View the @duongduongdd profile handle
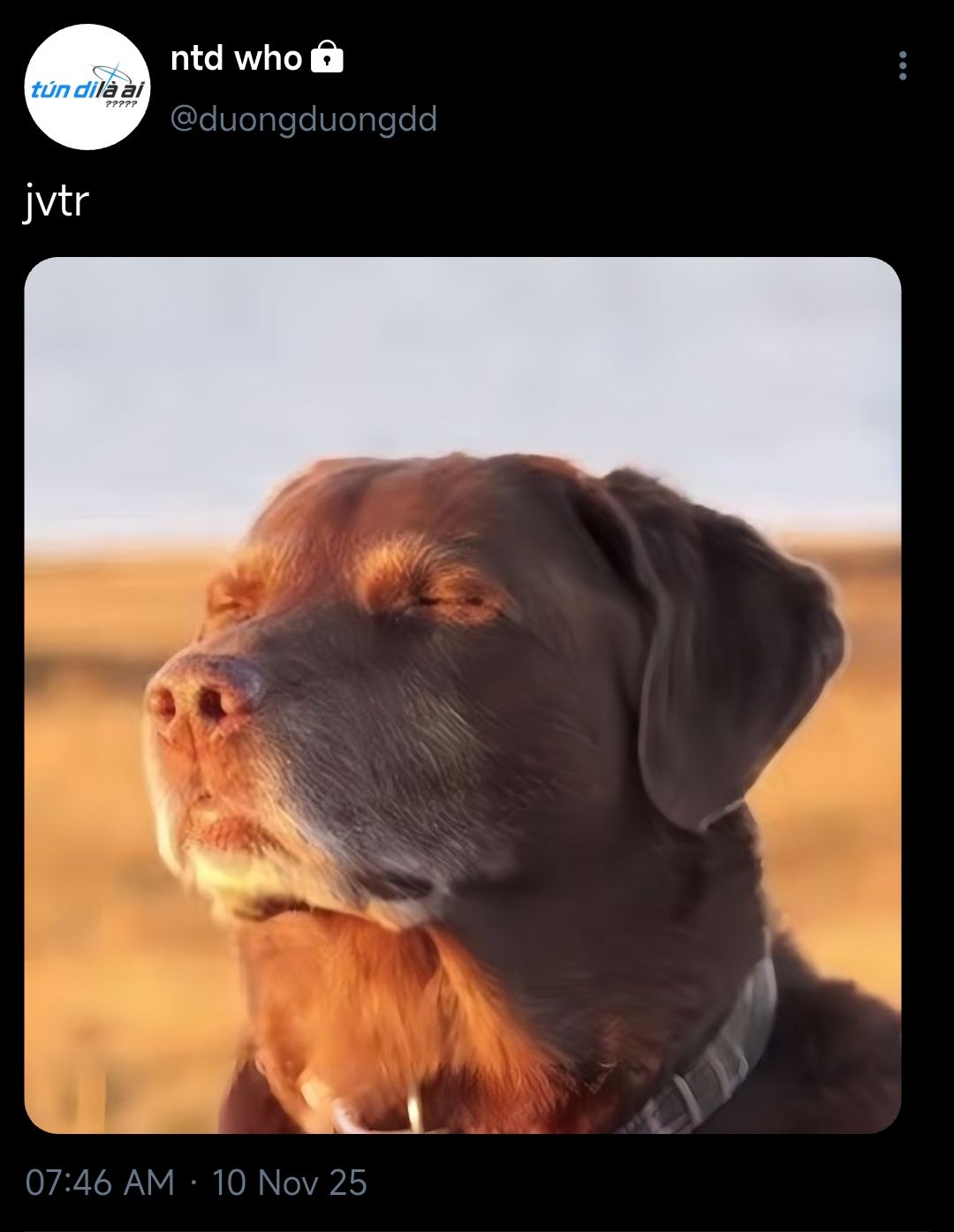The width and height of the screenshot is (954, 1232). click(x=303, y=118)
